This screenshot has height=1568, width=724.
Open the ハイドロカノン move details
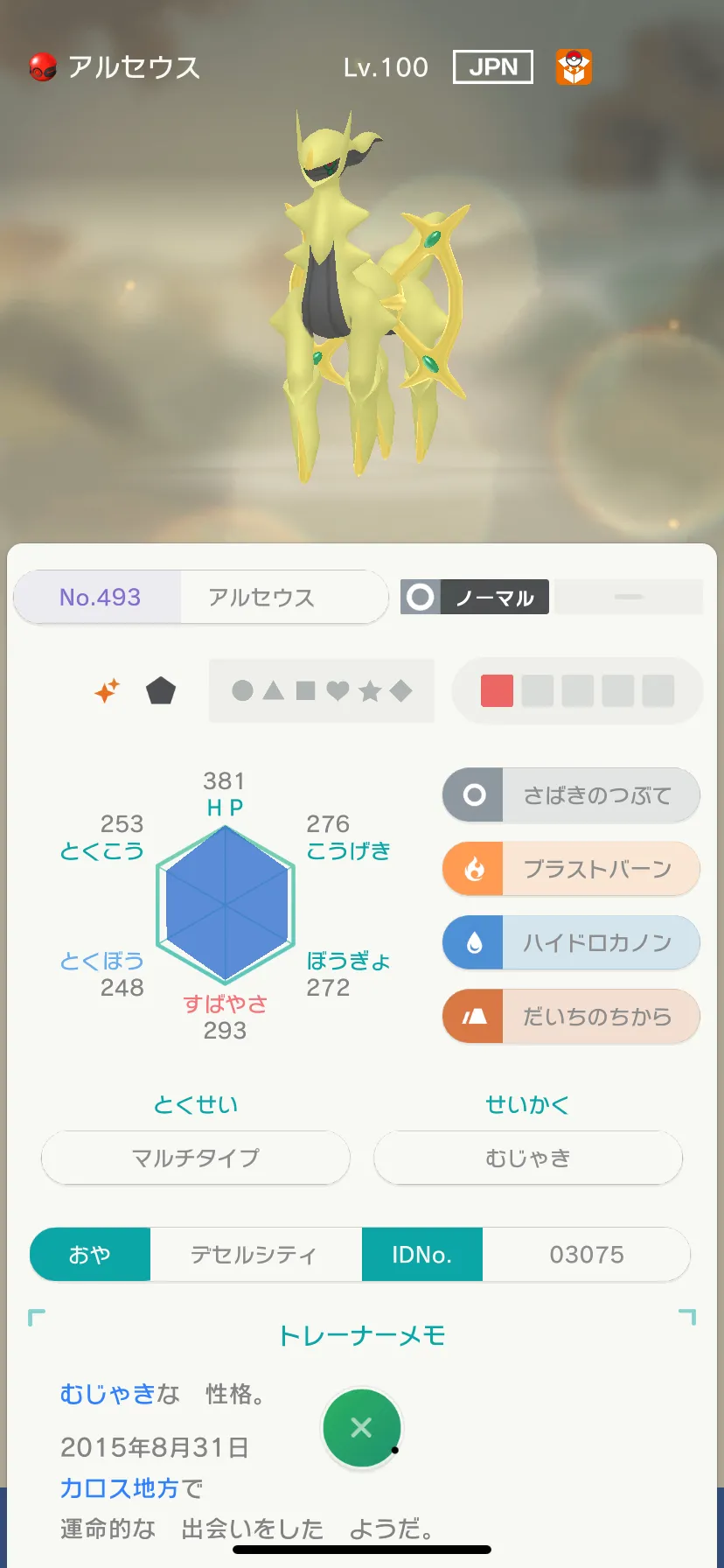point(571,941)
